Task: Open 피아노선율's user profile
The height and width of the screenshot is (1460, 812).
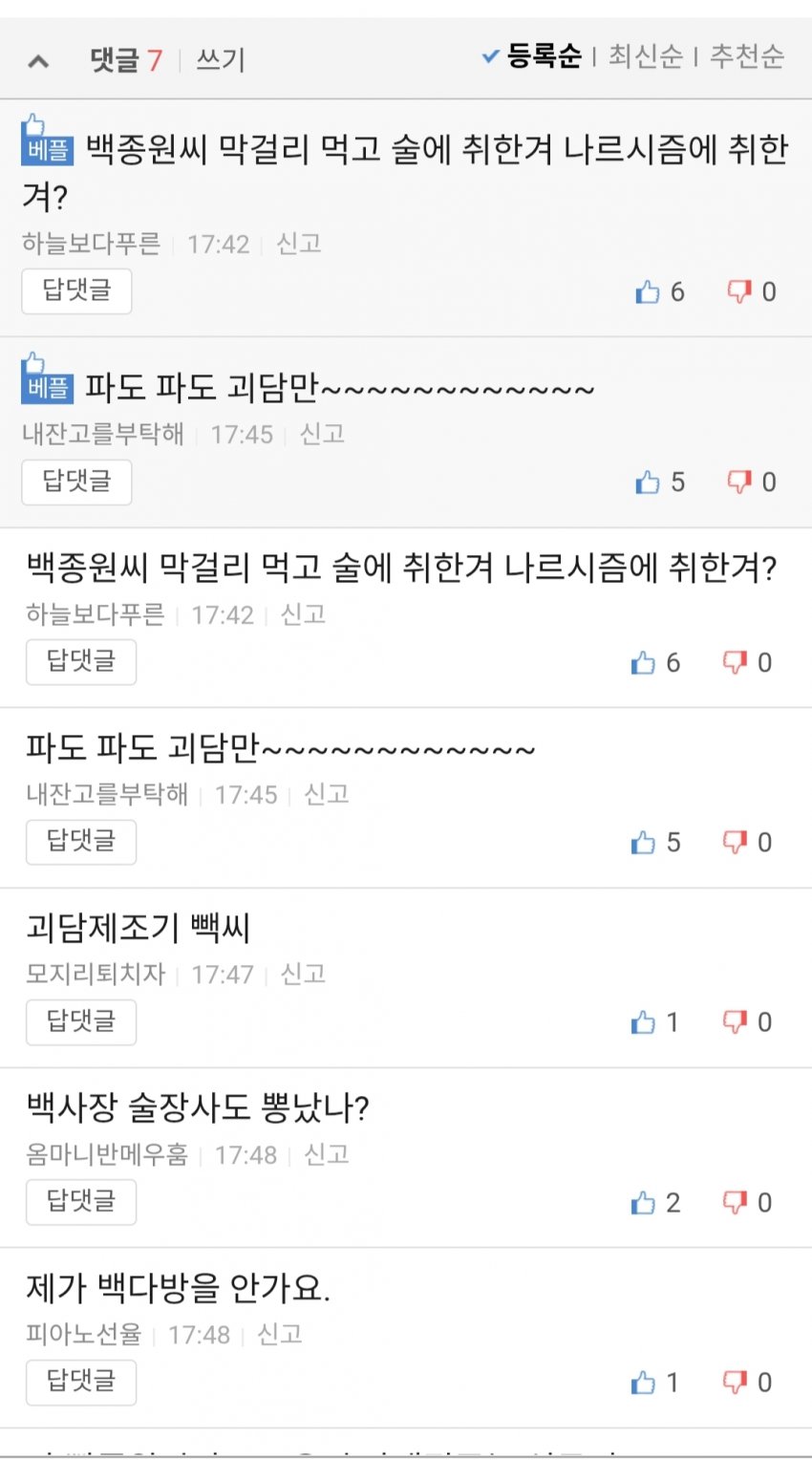Action: [84, 1334]
